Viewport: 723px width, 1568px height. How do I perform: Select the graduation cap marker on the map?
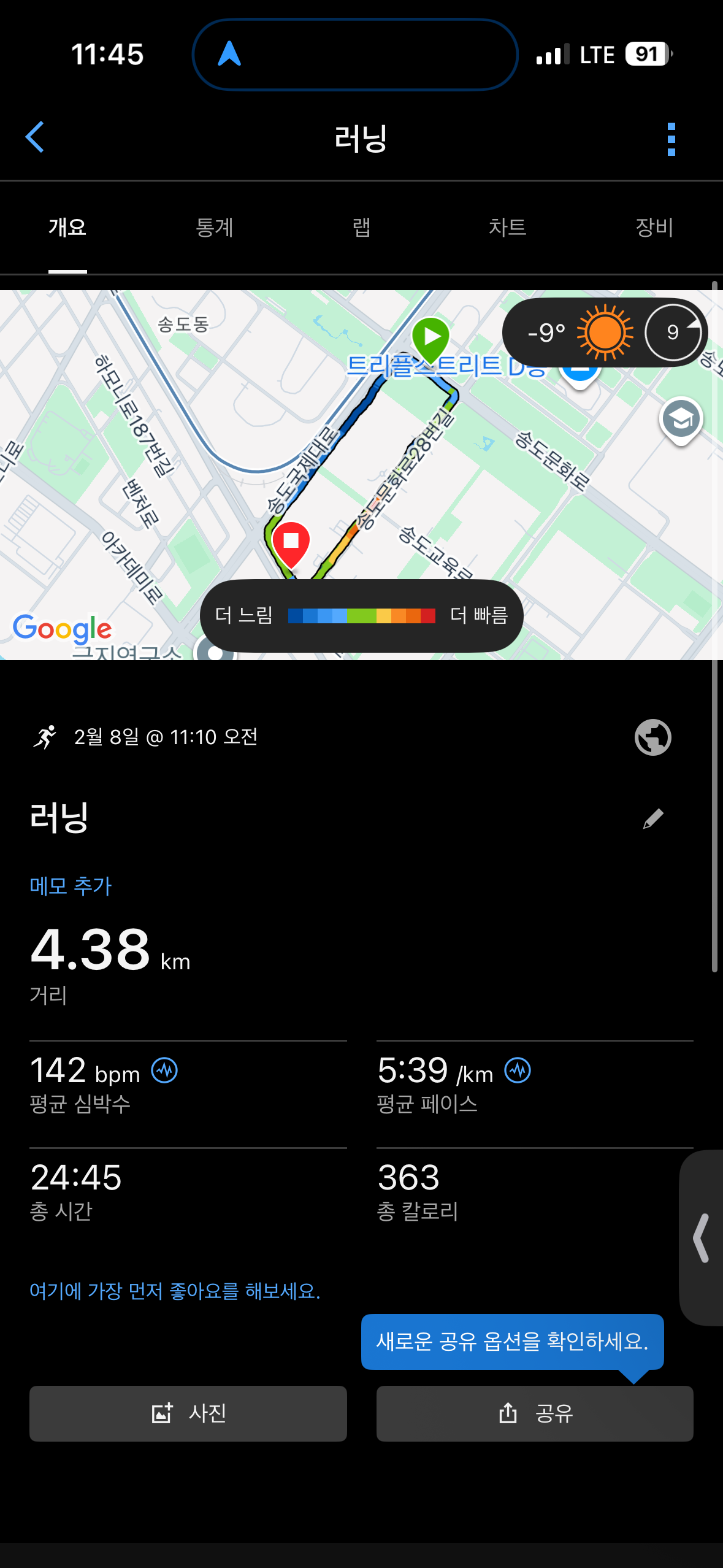click(681, 418)
